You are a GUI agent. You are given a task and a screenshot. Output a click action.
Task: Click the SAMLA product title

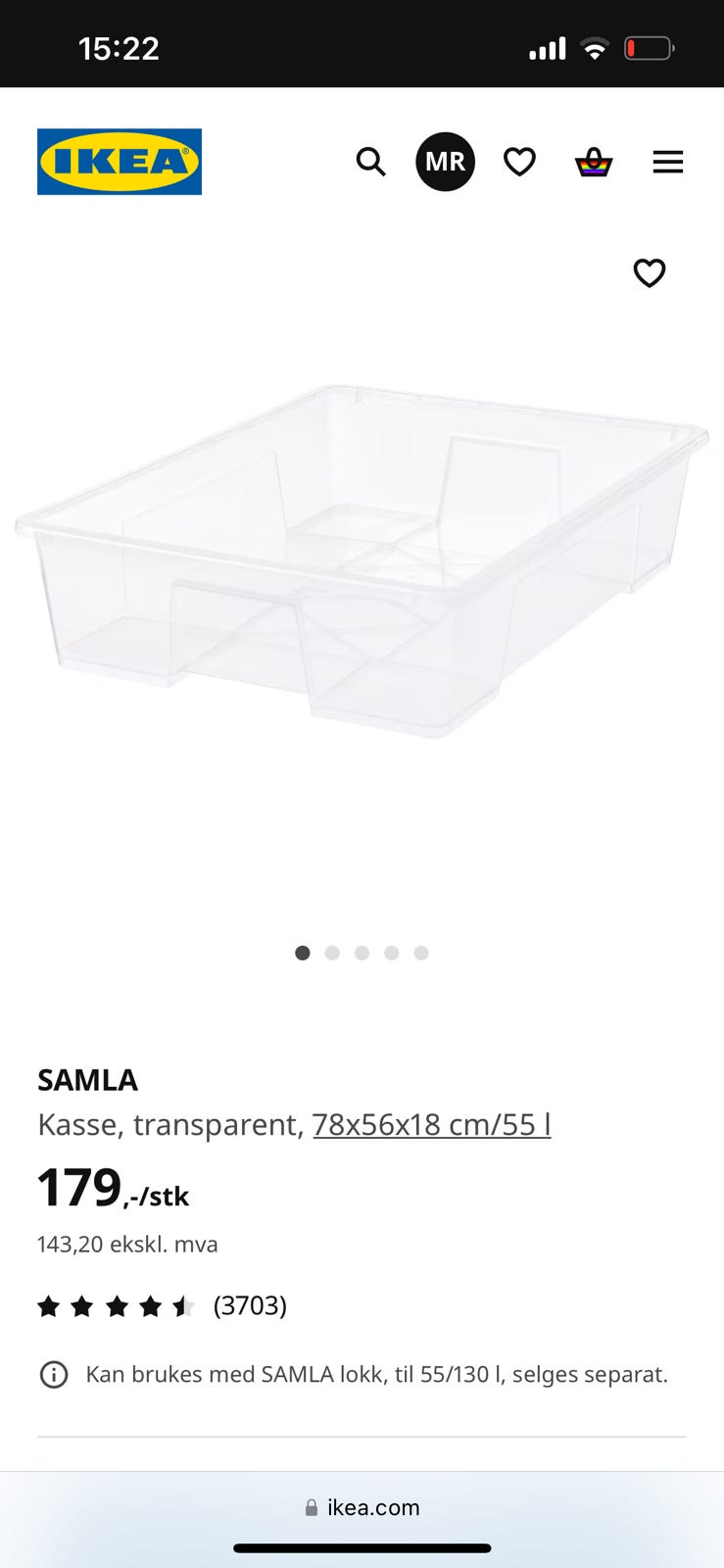[x=87, y=1080]
